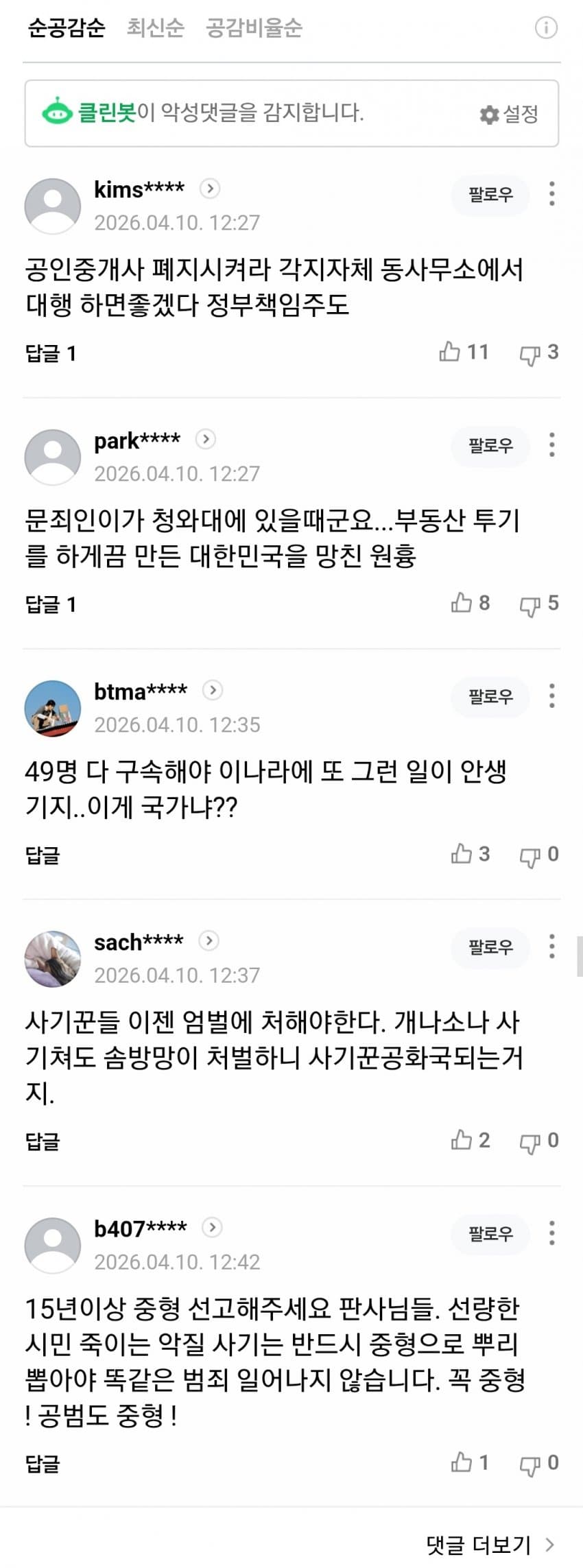Open 댓글 더보기 to see more comments
This screenshot has height=1568, width=583.
[490, 1544]
